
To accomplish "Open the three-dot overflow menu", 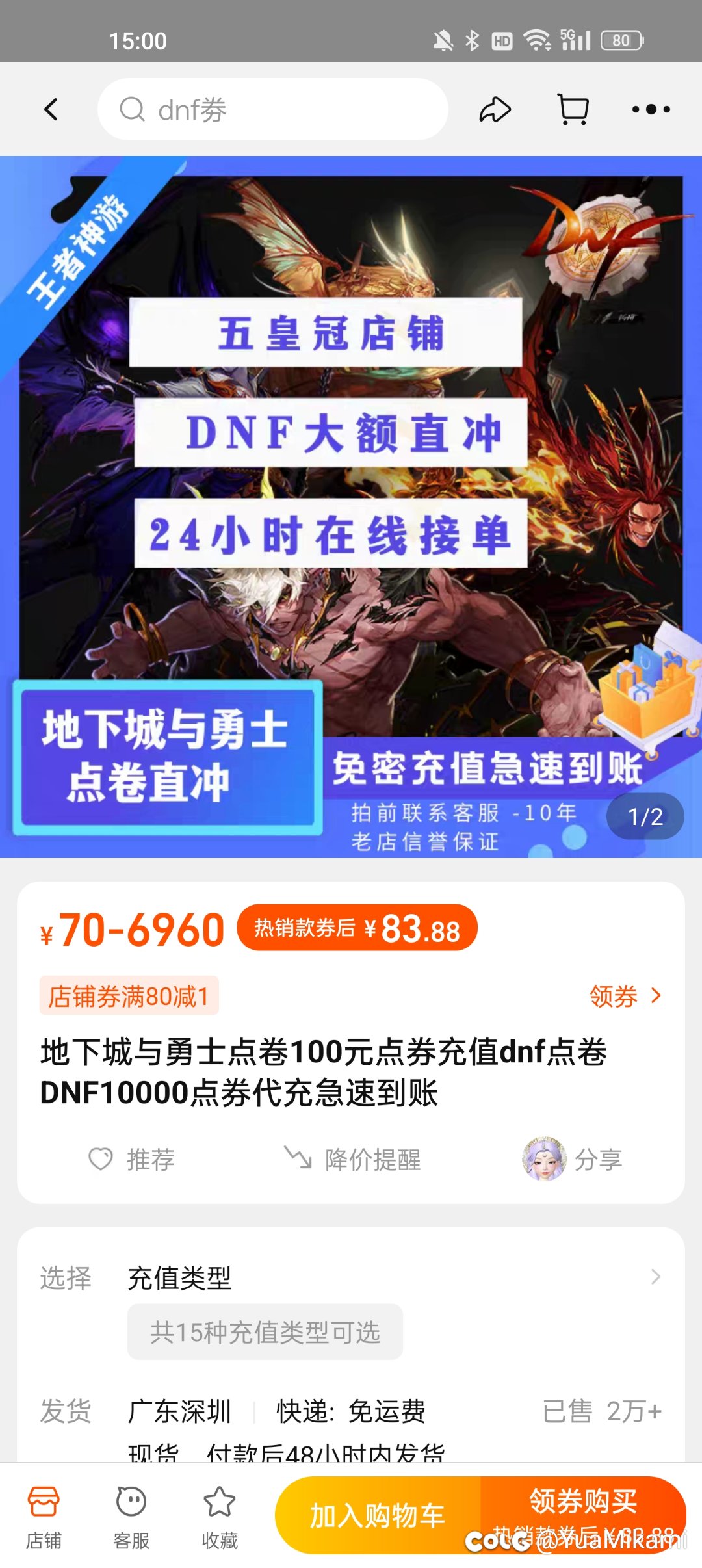I will coord(651,109).
